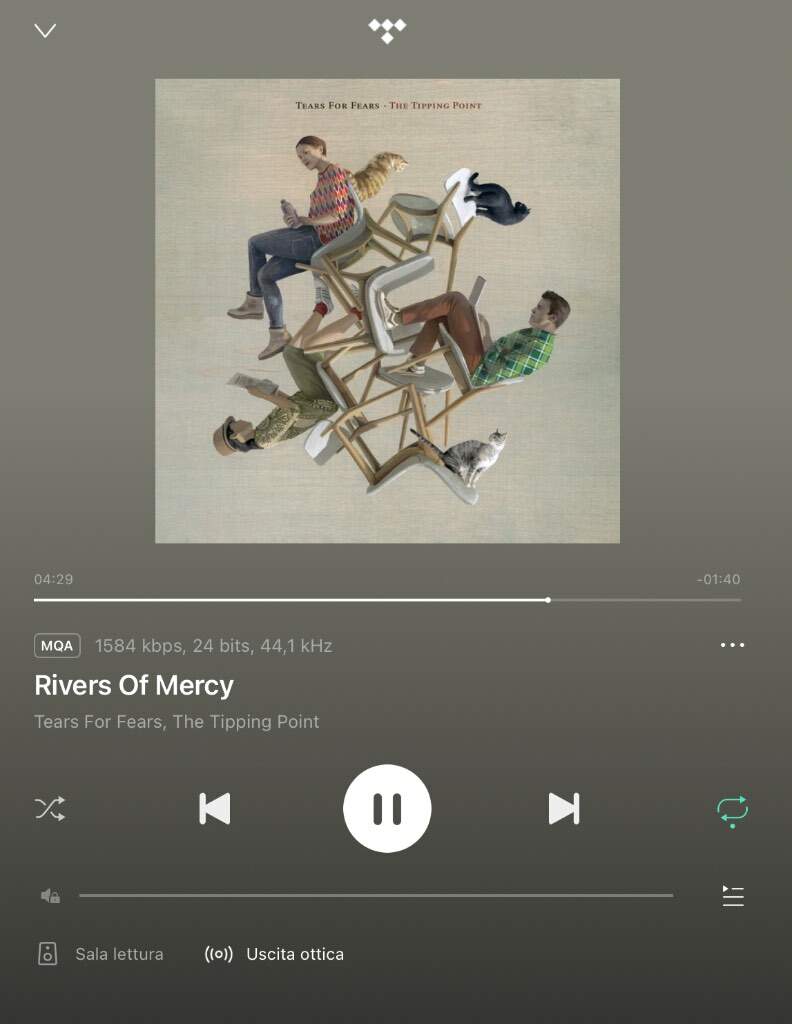792x1024 pixels.
Task: Go back to the previous track
Action: click(214, 808)
